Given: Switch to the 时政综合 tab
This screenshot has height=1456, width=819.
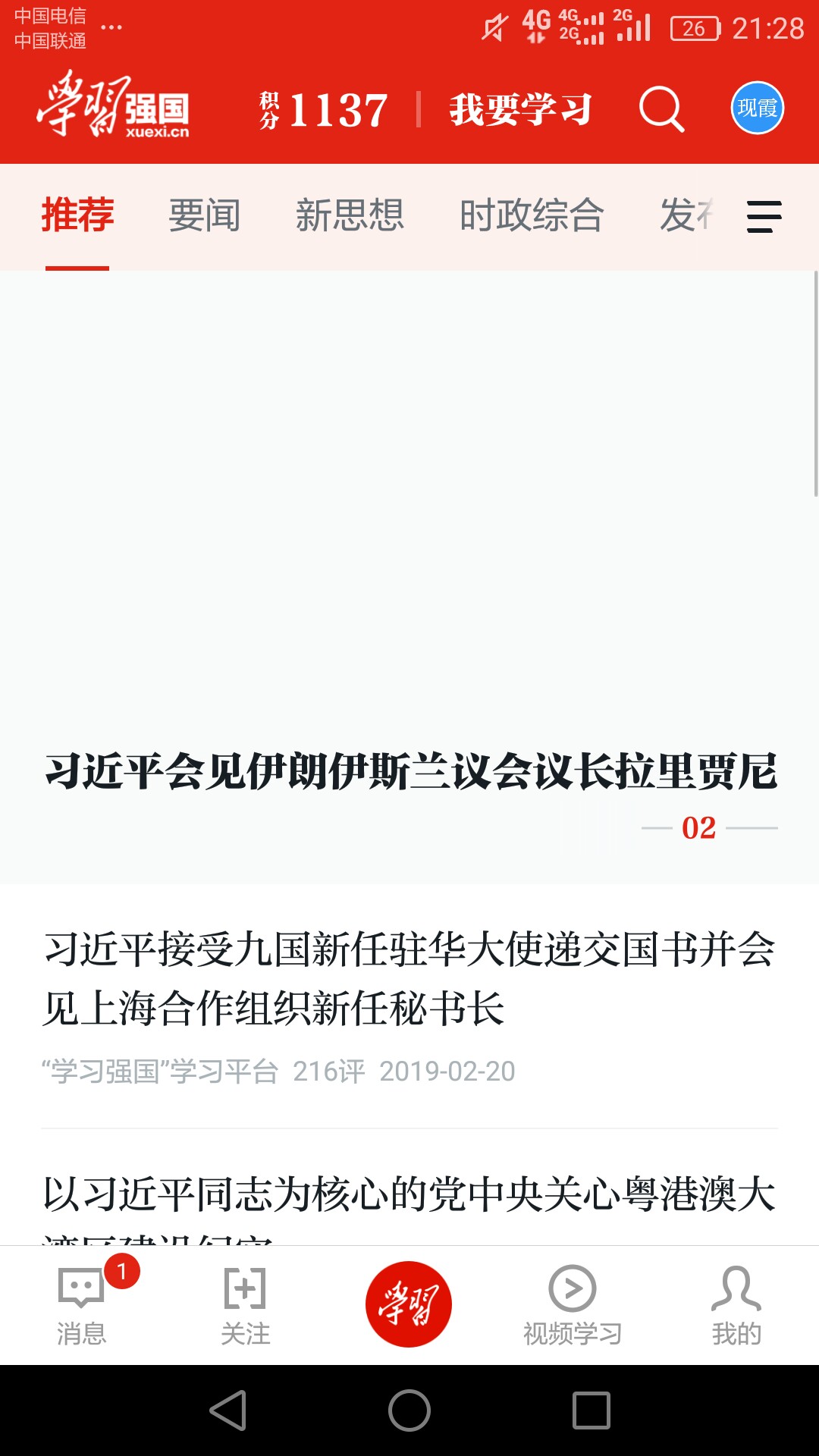Looking at the screenshot, I should click(x=532, y=215).
